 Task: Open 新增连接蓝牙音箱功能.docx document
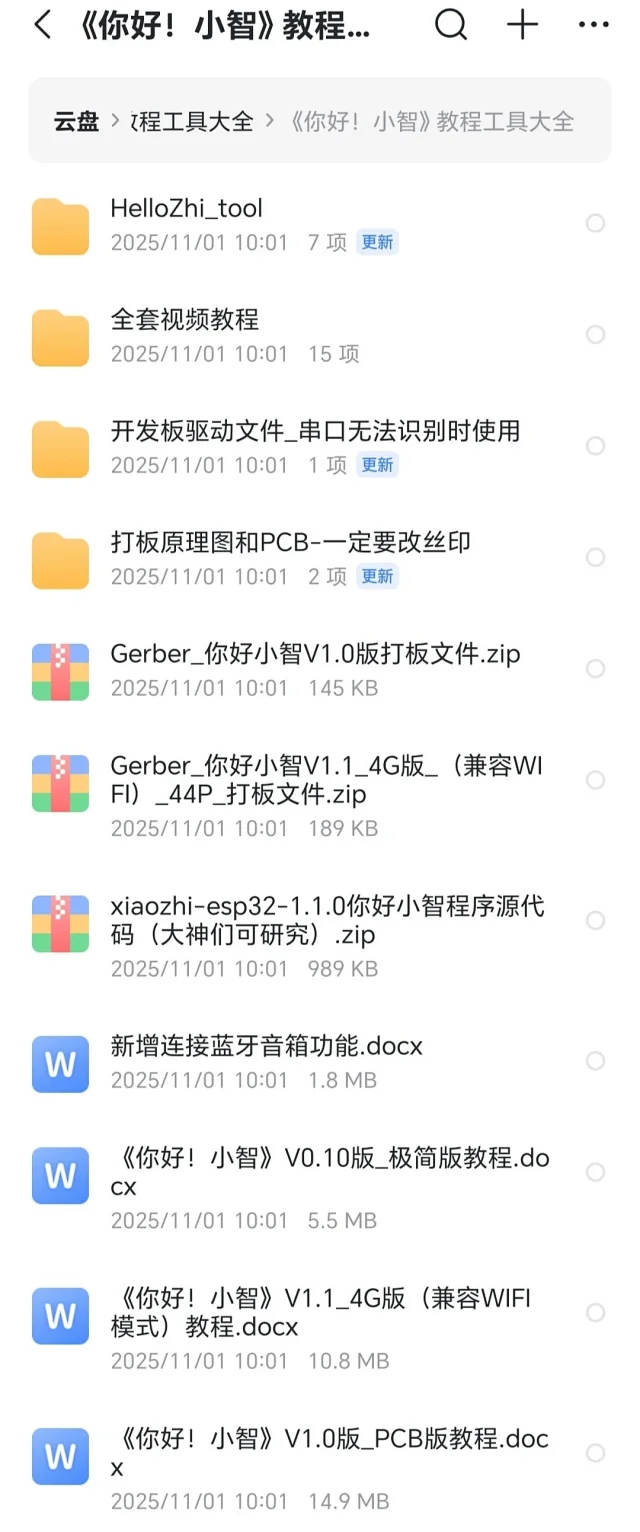[x=266, y=1047]
